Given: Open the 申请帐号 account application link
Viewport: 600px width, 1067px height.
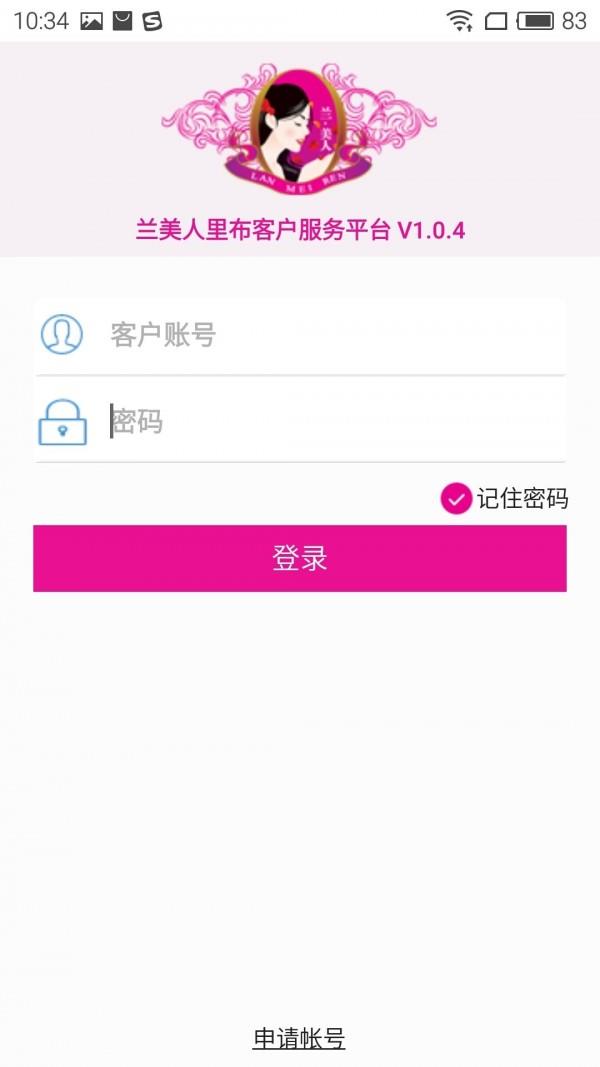Looking at the screenshot, I should coord(299,1039).
